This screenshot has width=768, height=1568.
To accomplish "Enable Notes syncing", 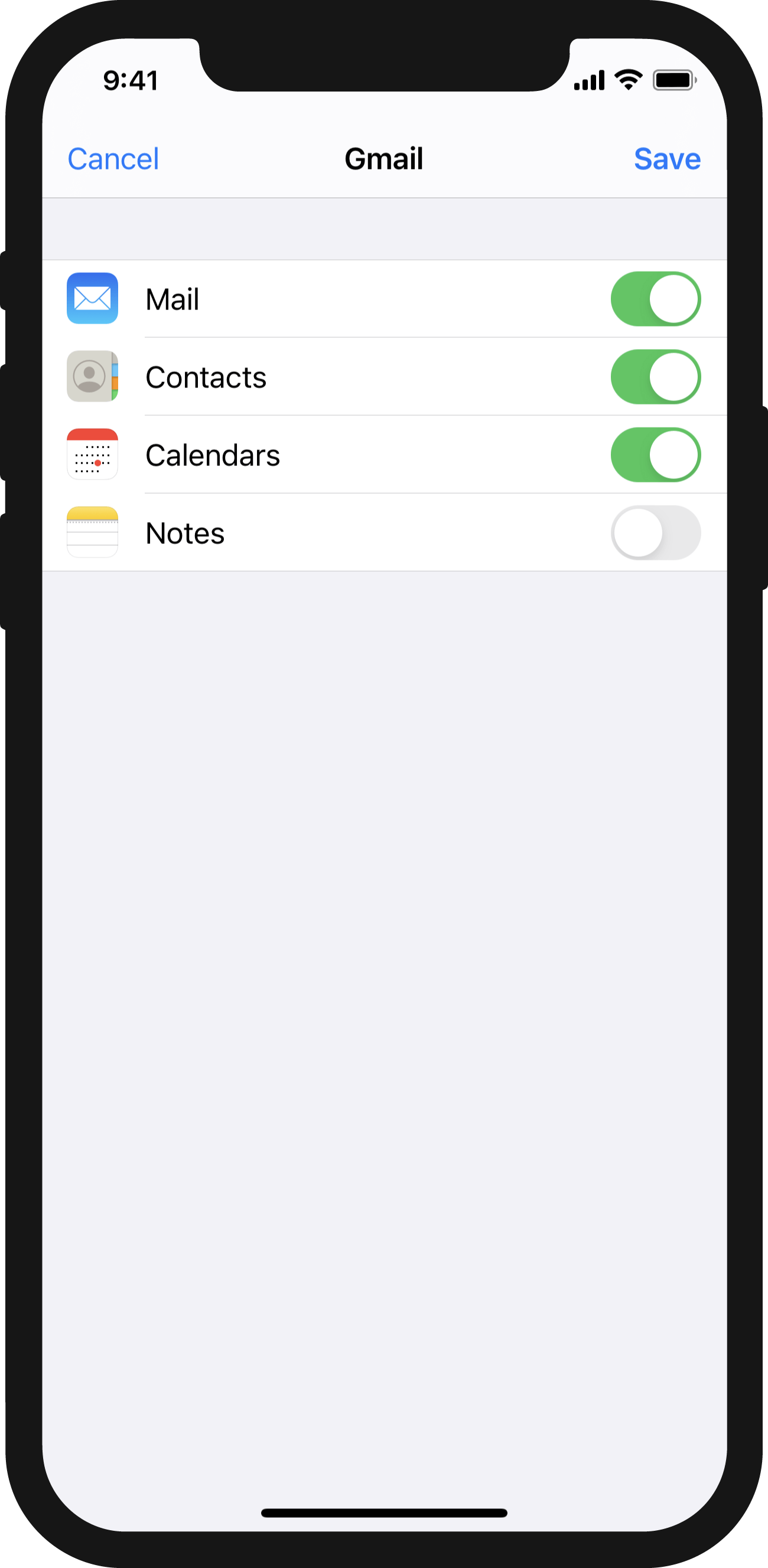I will pos(655,533).
